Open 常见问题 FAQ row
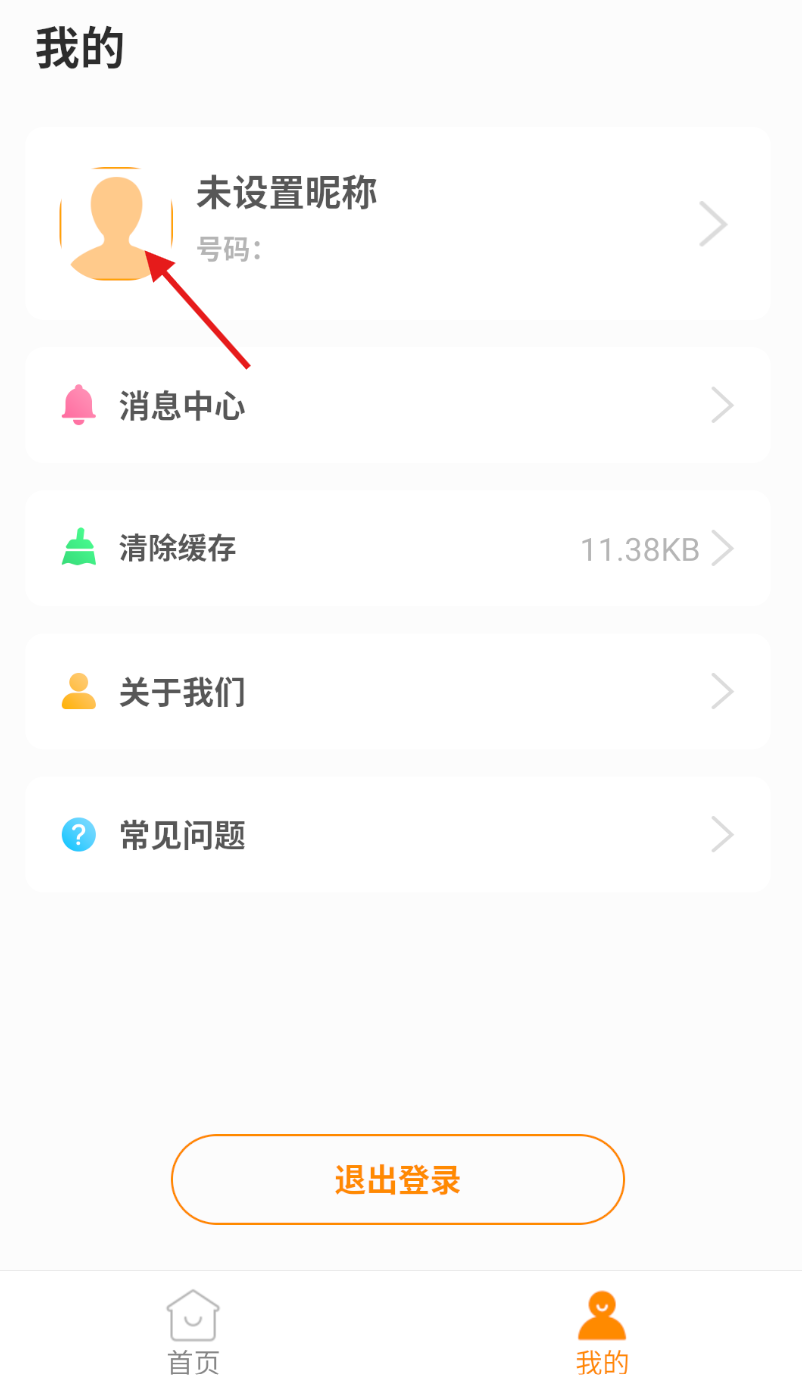This screenshot has width=802, height=1378. (x=398, y=835)
